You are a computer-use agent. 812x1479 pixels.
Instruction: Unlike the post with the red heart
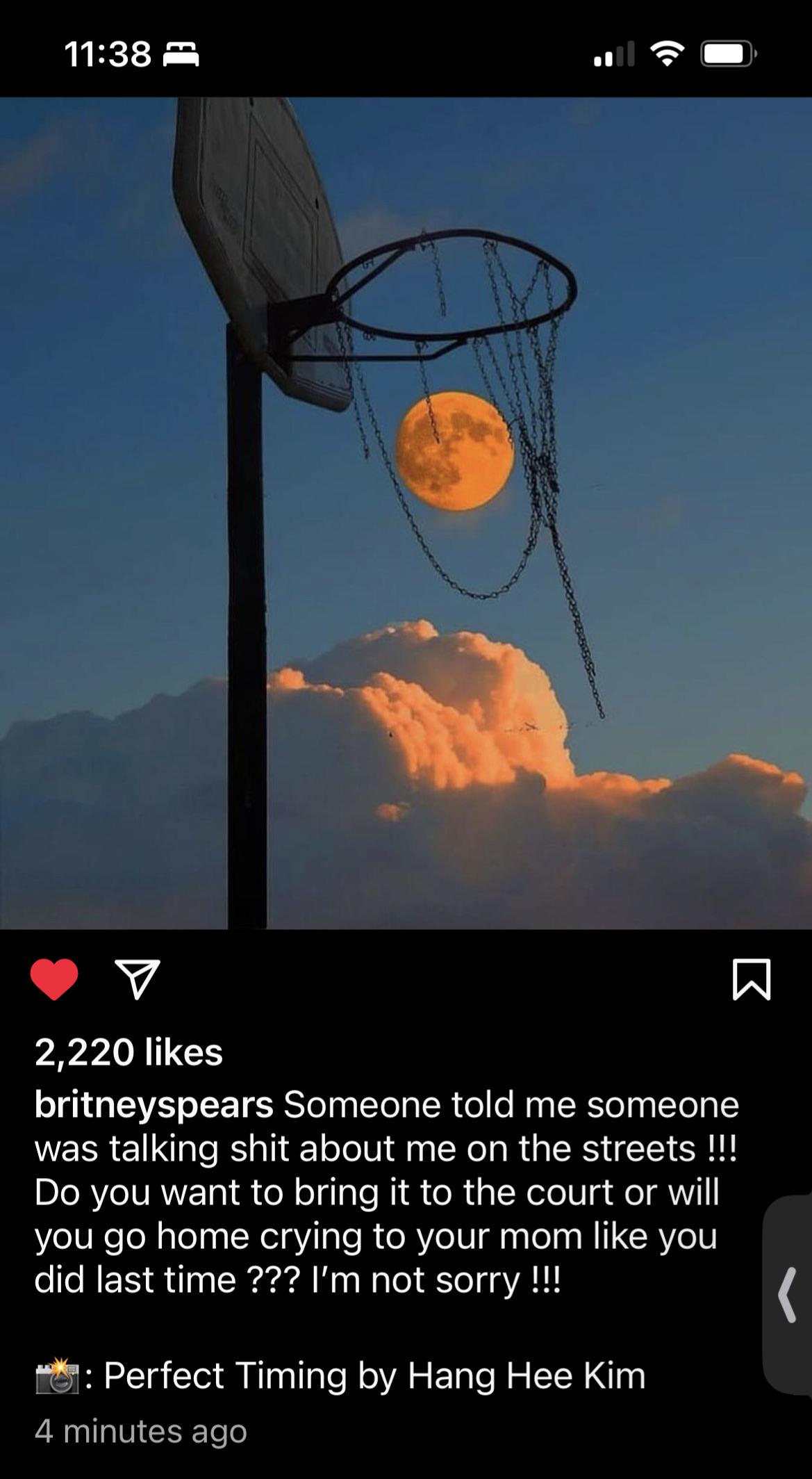tap(54, 979)
